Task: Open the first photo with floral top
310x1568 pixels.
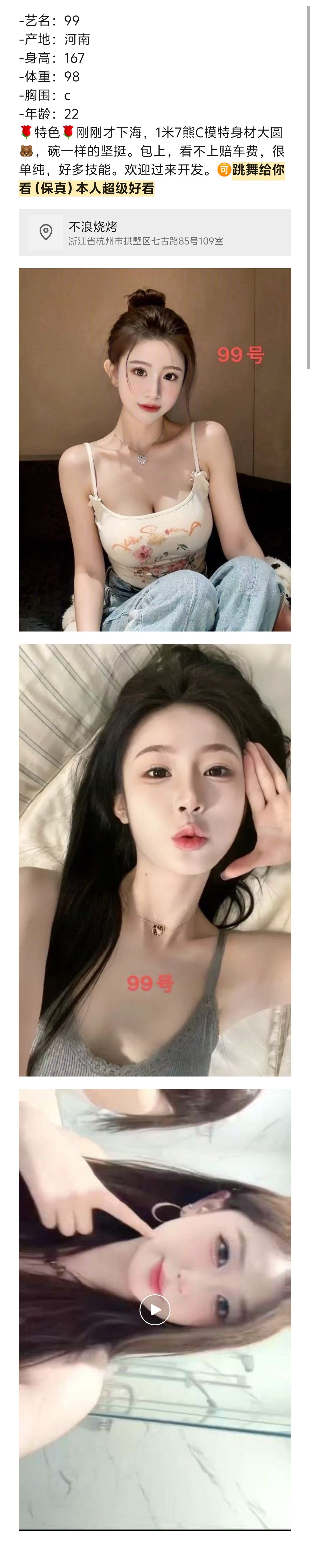Action: pyautogui.click(x=155, y=449)
